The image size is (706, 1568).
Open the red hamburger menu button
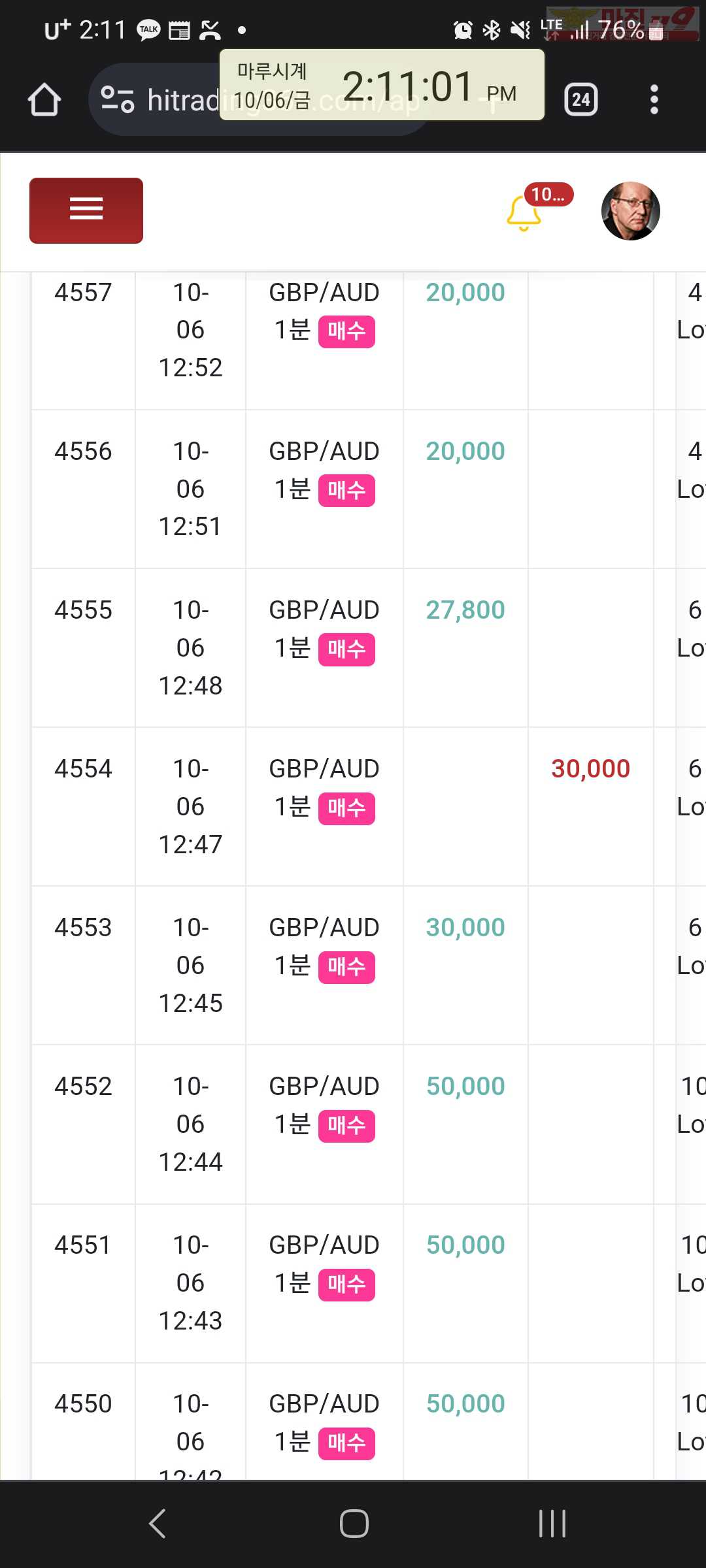click(86, 210)
